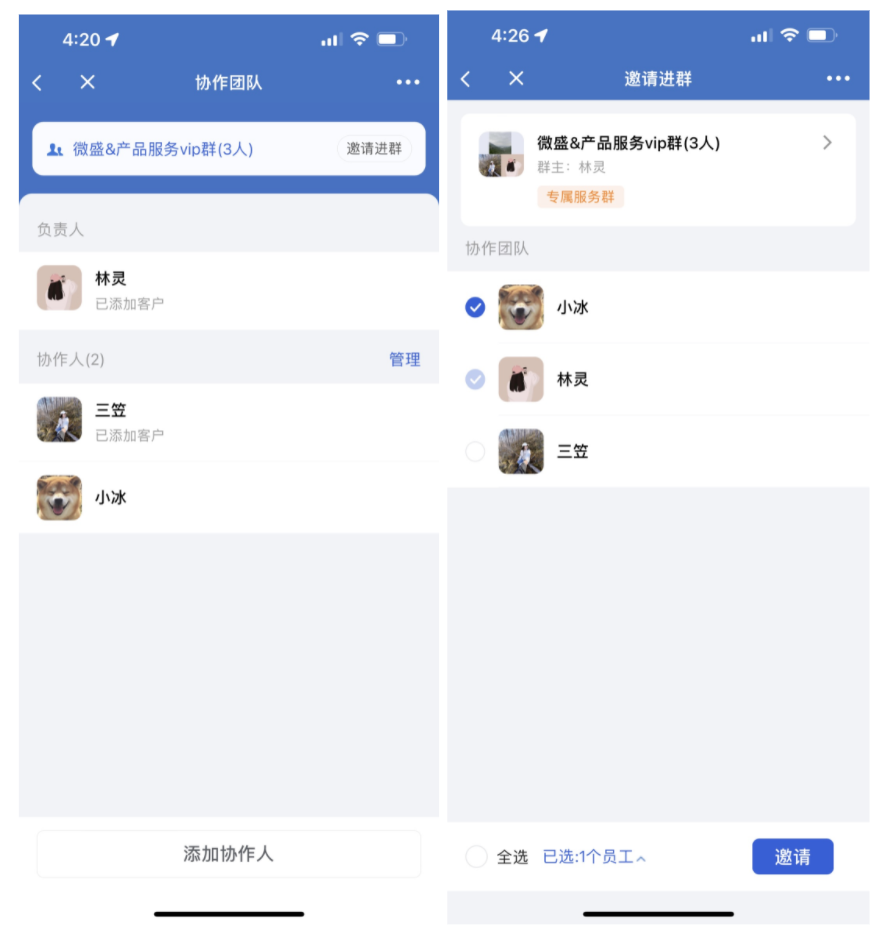Uncheck 小冰 in the invite list
Image resolution: width=894 pixels, height=946 pixels.
tap(476, 307)
